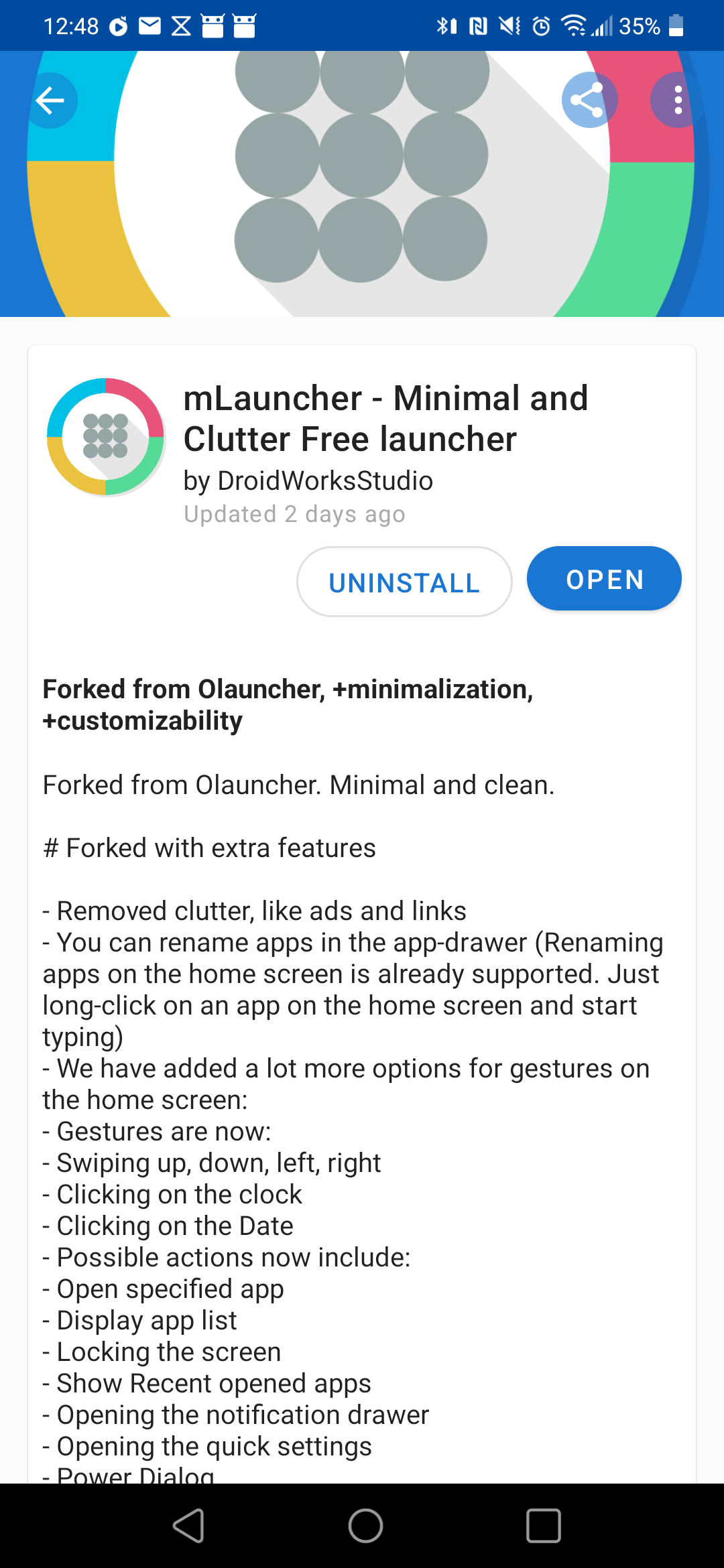Open the three-dot overflow menu
The width and height of the screenshot is (724, 1568).
[x=678, y=101]
